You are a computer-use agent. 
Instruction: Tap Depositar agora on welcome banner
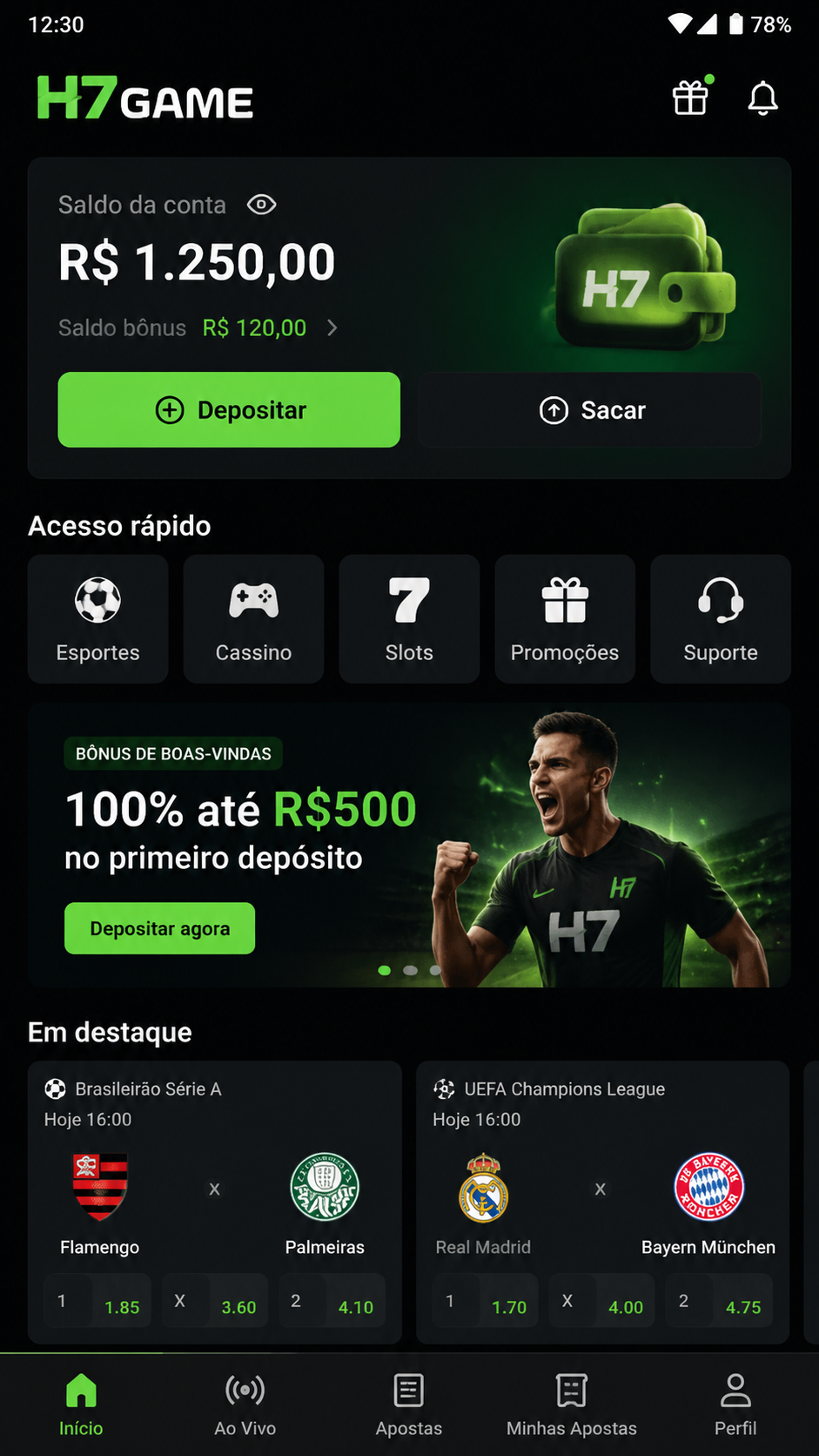click(x=160, y=928)
